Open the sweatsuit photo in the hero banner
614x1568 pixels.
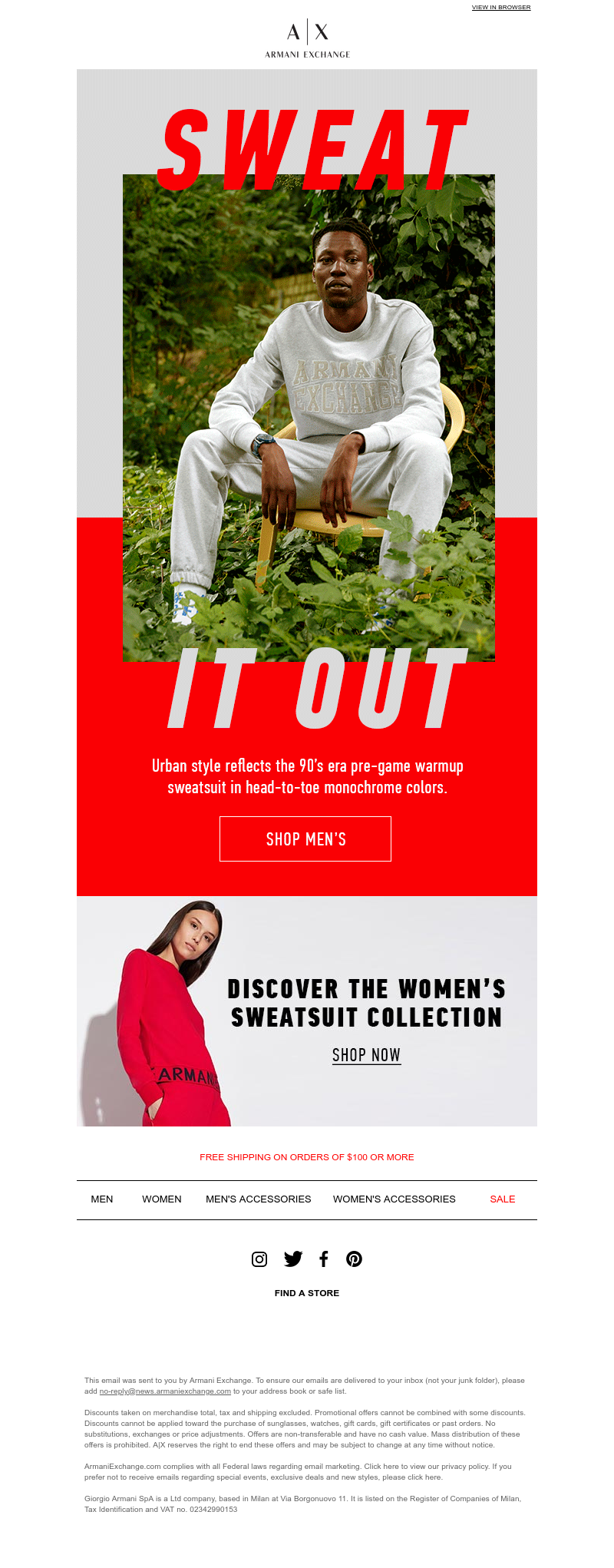pyautogui.click(x=309, y=418)
